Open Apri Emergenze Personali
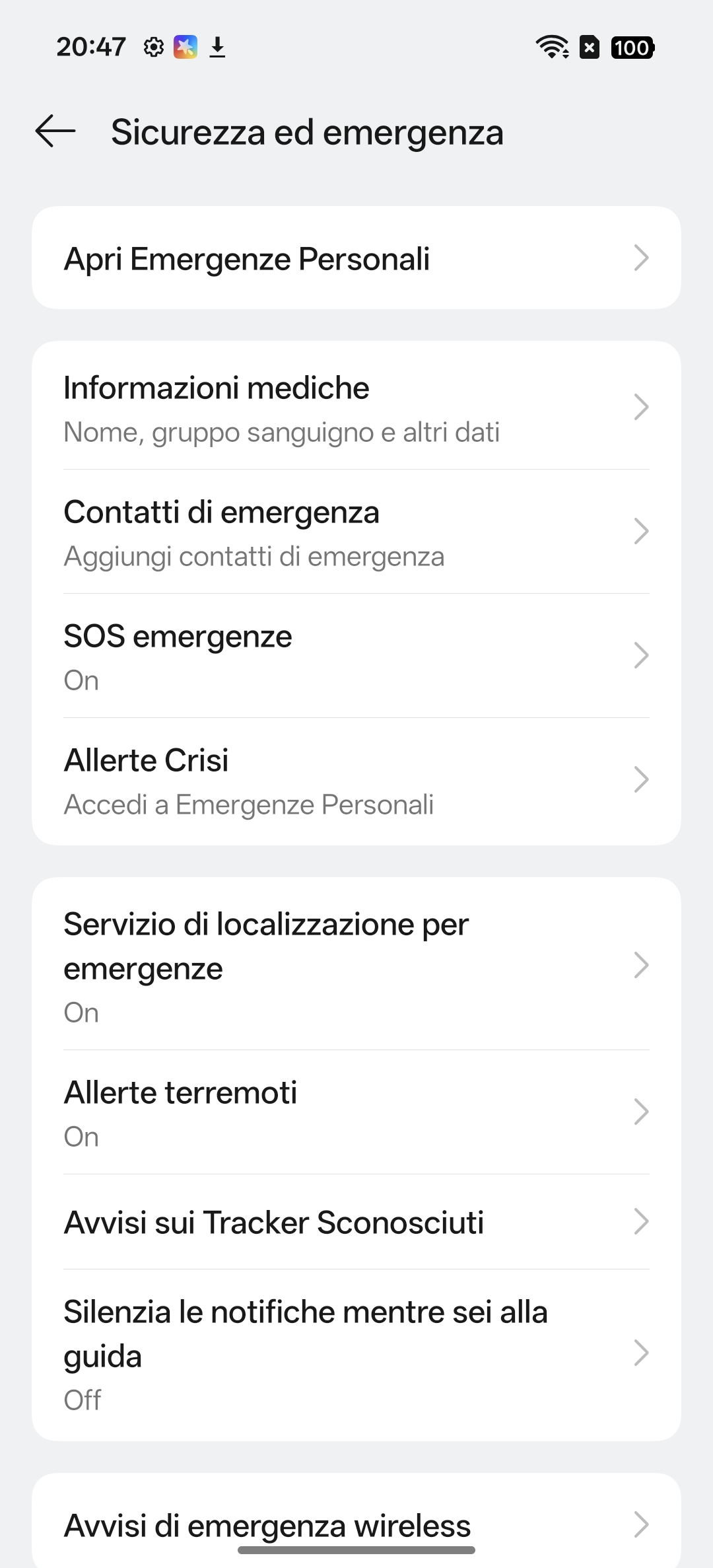 (356, 258)
